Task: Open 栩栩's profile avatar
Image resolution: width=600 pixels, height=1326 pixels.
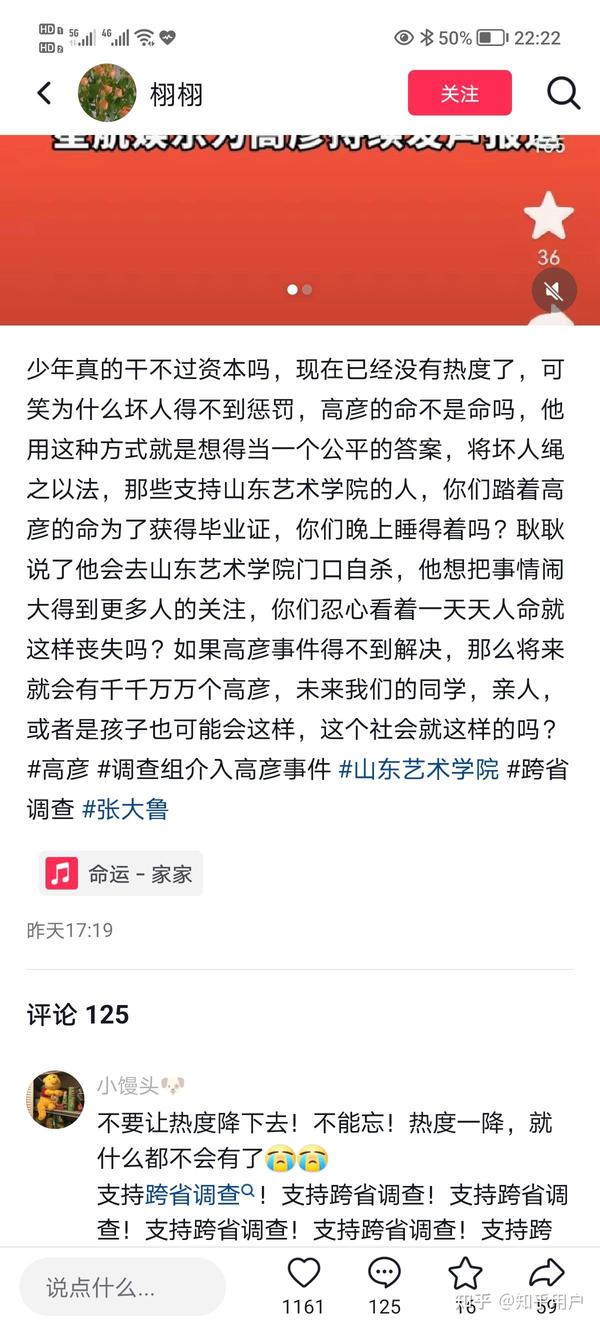Action: click(x=107, y=93)
